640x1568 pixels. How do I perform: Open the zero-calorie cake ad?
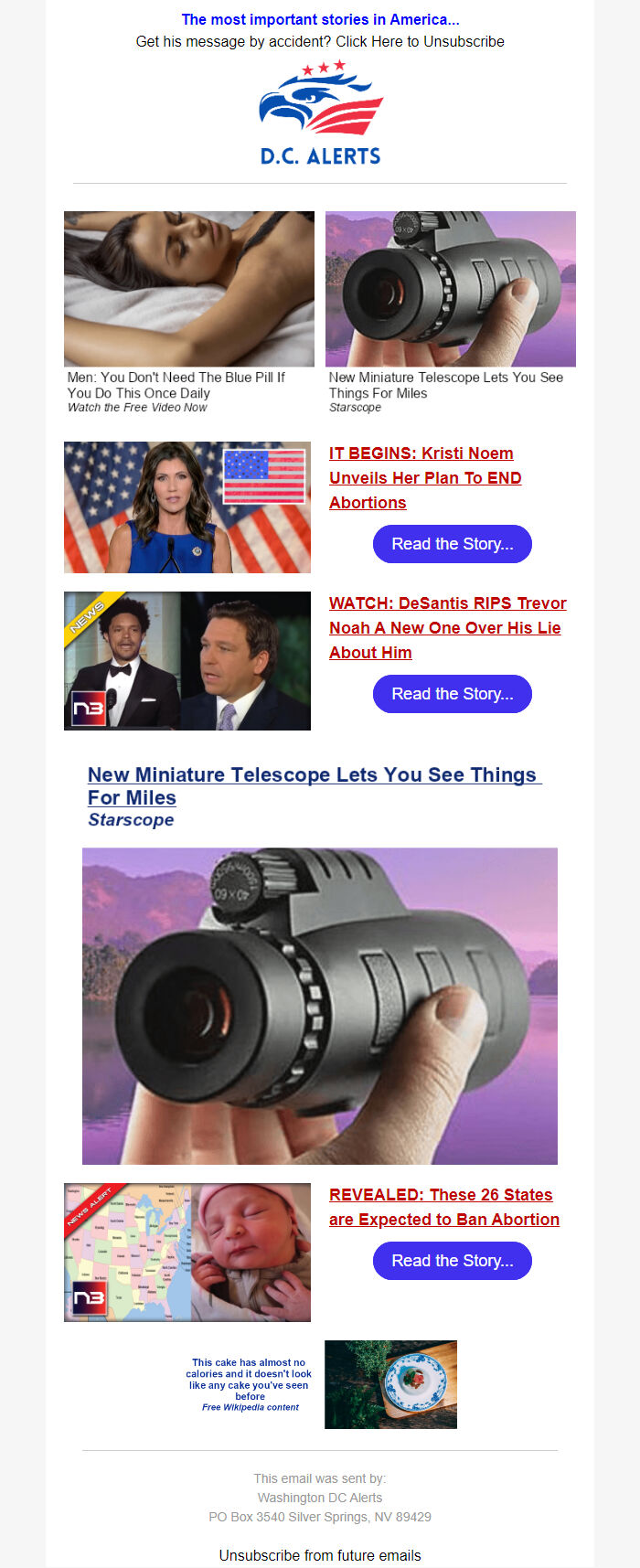coord(390,1384)
